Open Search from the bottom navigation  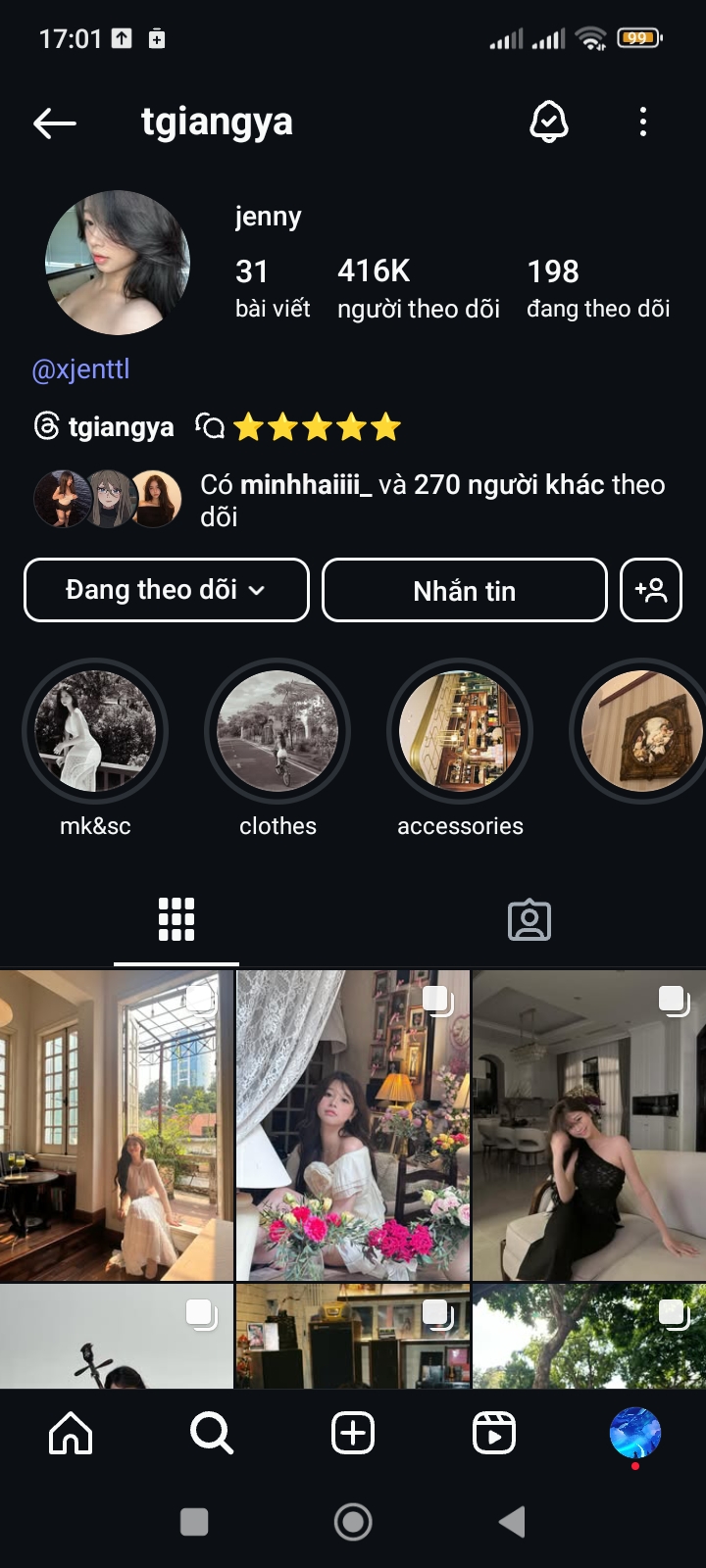point(211,1432)
